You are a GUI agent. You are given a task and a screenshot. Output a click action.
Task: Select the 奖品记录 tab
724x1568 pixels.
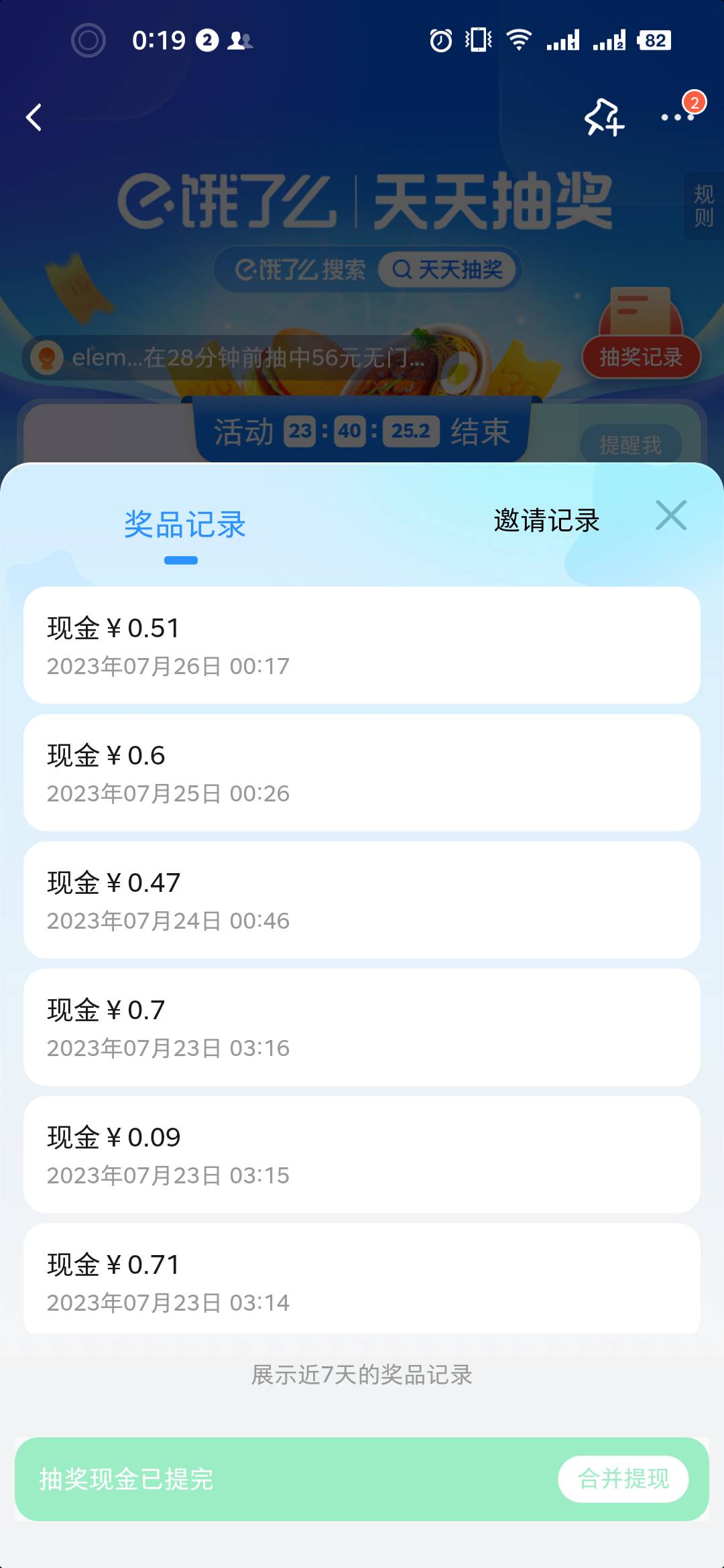pyautogui.click(x=184, y=525)
